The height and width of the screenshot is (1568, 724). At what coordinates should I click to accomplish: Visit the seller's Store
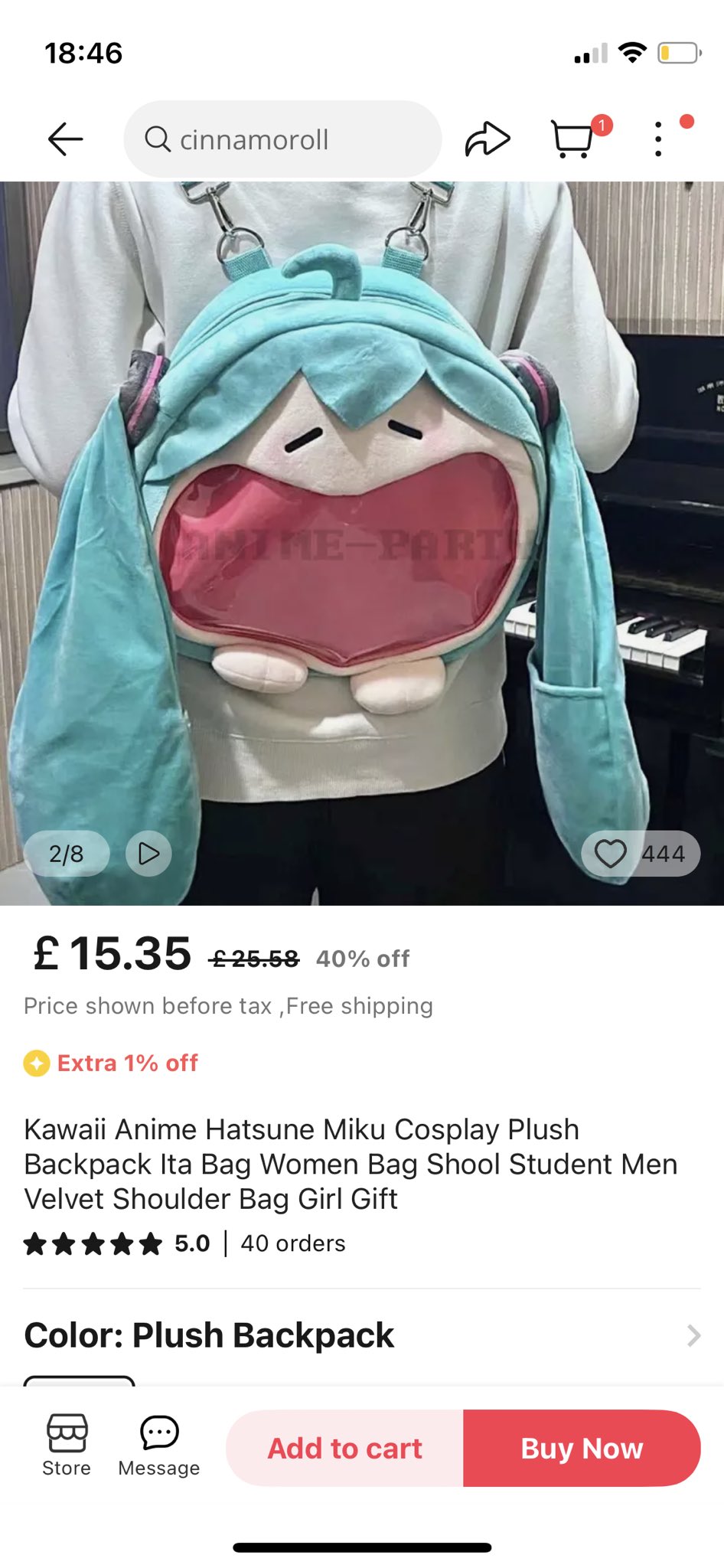(x=67, y=1445)
